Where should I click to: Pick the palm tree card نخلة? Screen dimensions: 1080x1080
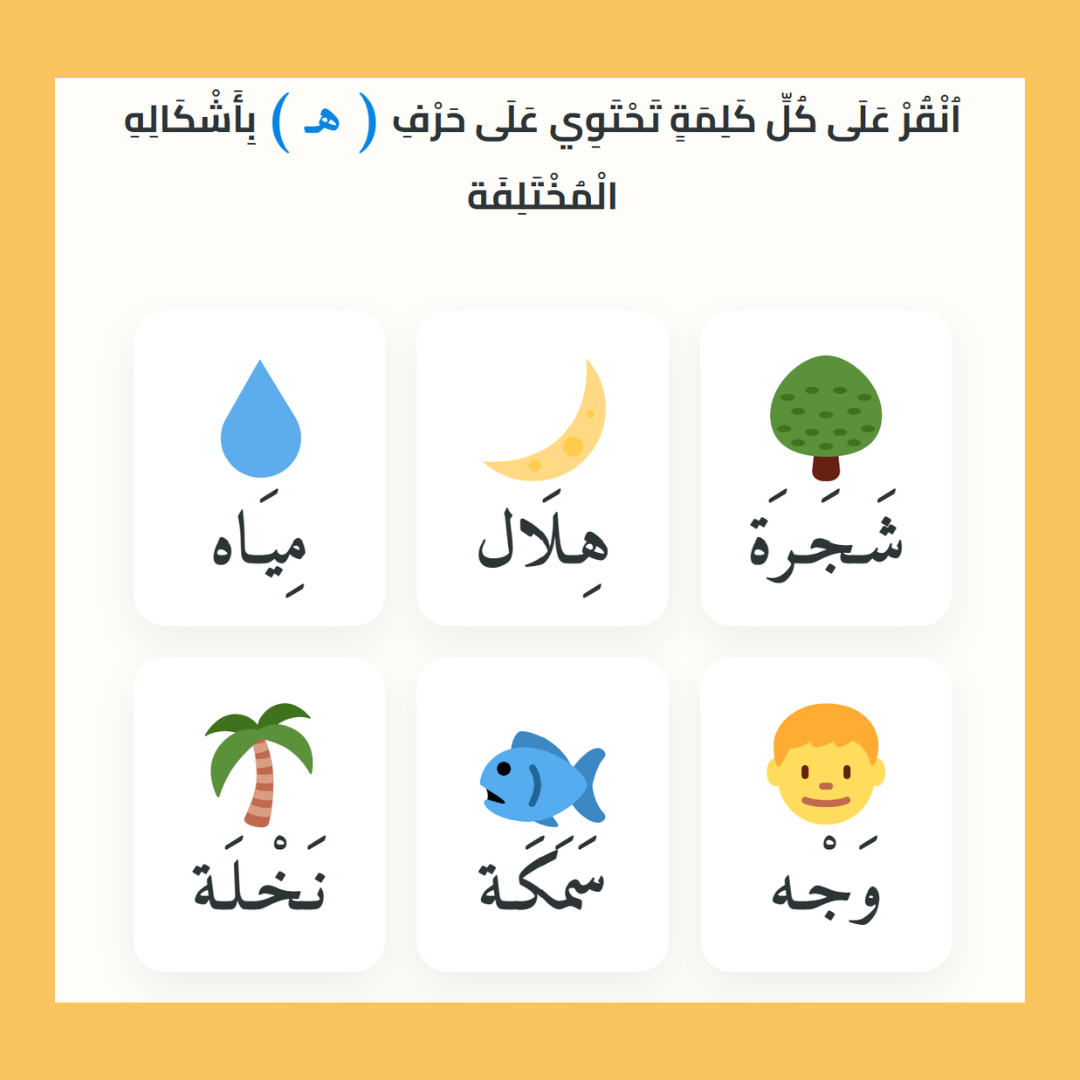click(x=259, y=815)
